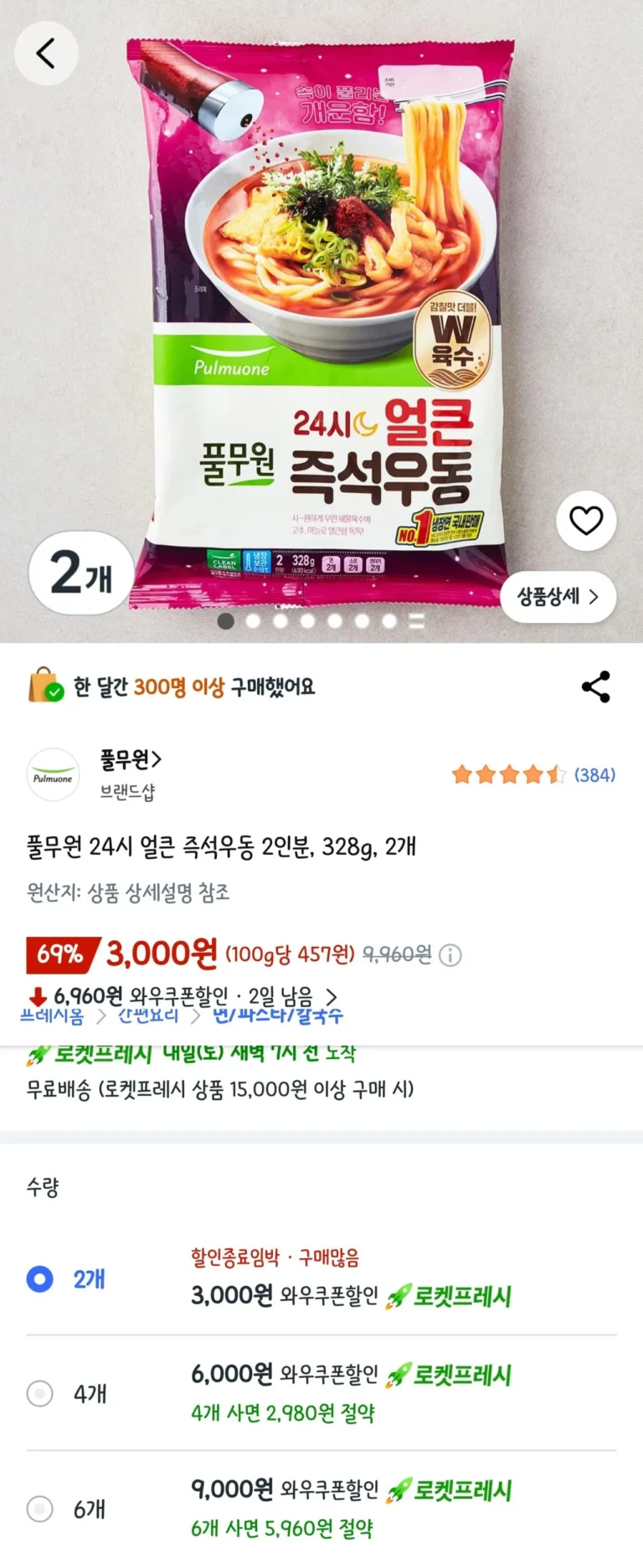The image size is (643, 1568).
Task: Open 상품상세 product details
Action: [x=558, y=597]
